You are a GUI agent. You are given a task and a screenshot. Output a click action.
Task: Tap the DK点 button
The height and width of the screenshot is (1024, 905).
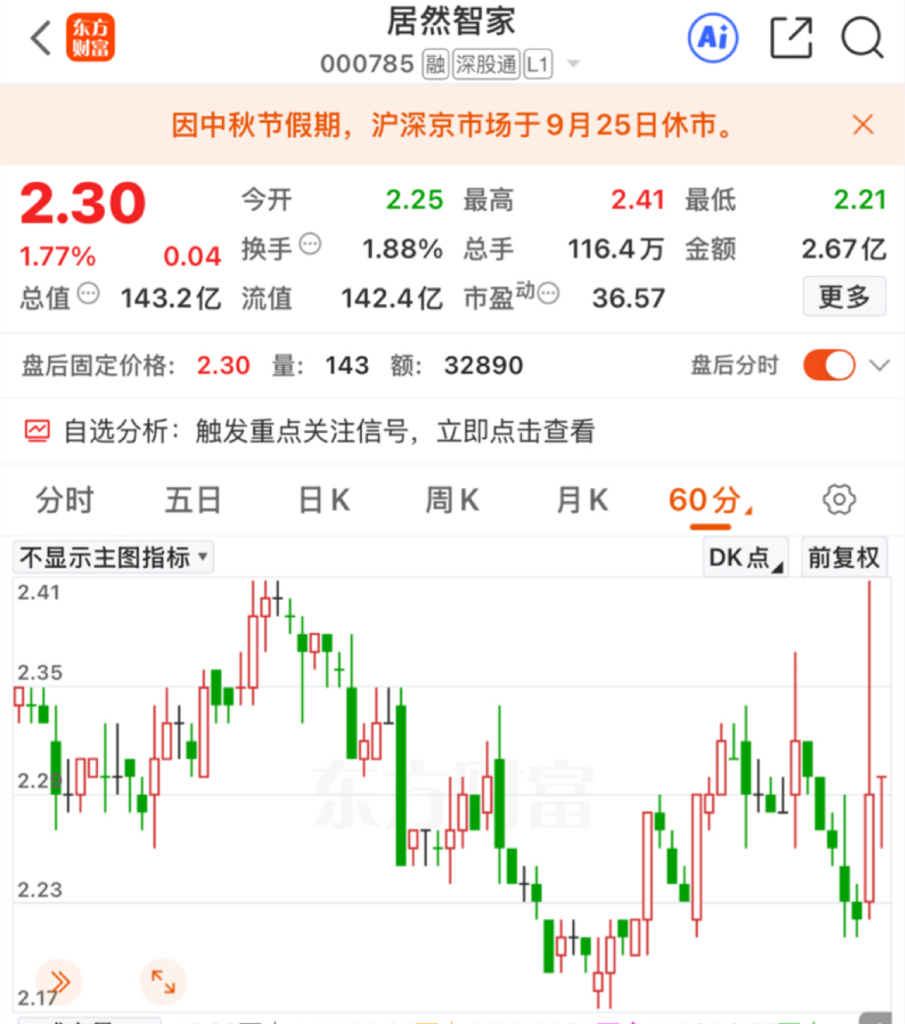tap(745, 558)
